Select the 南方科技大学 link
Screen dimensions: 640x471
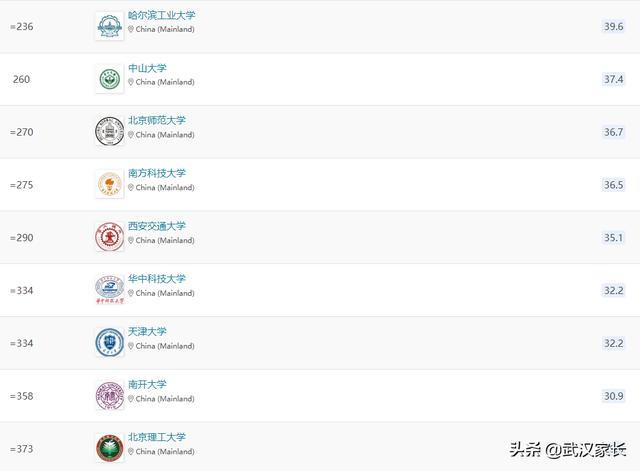(x=157, y=173)
